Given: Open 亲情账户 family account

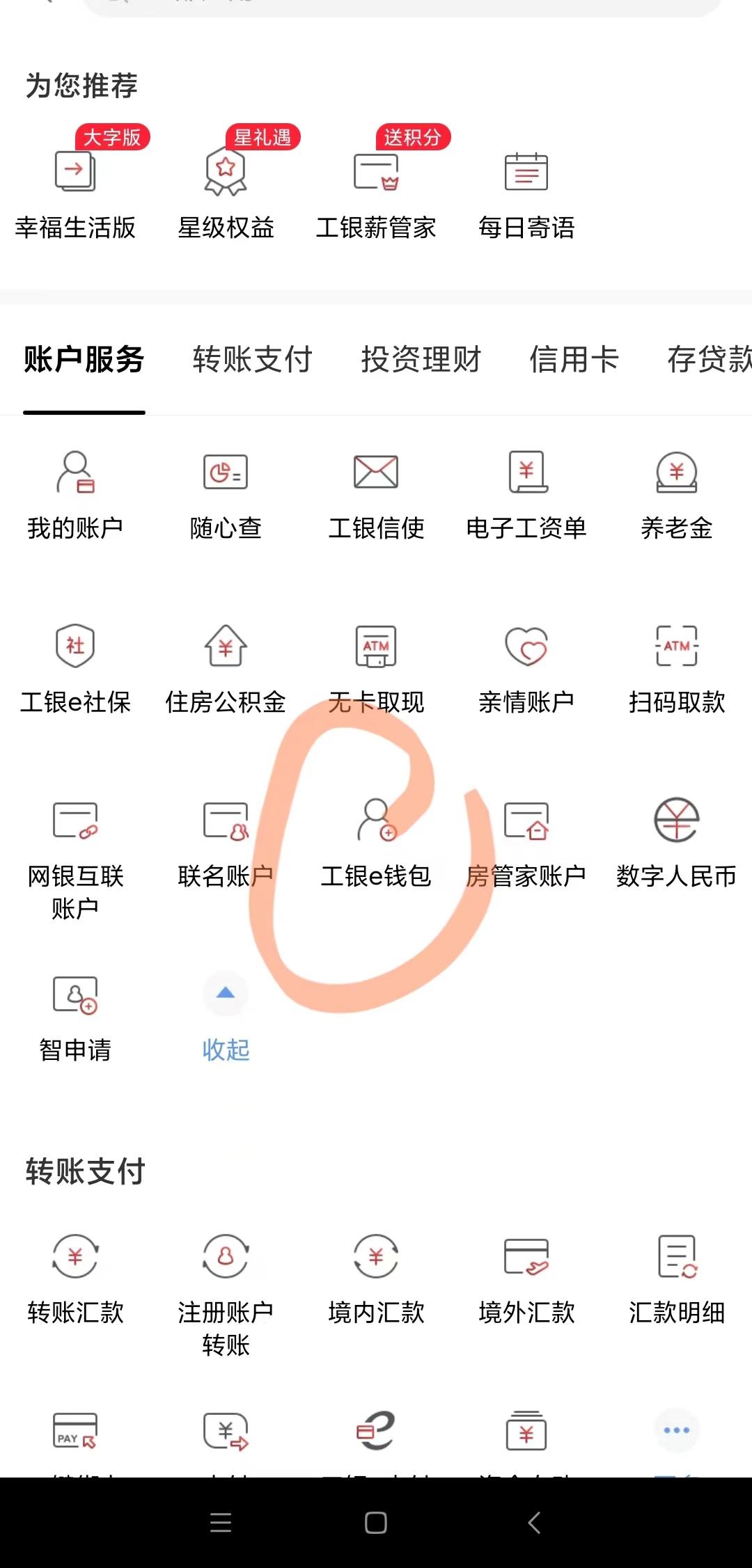Looking at the screenshot, I should point(526,668).
